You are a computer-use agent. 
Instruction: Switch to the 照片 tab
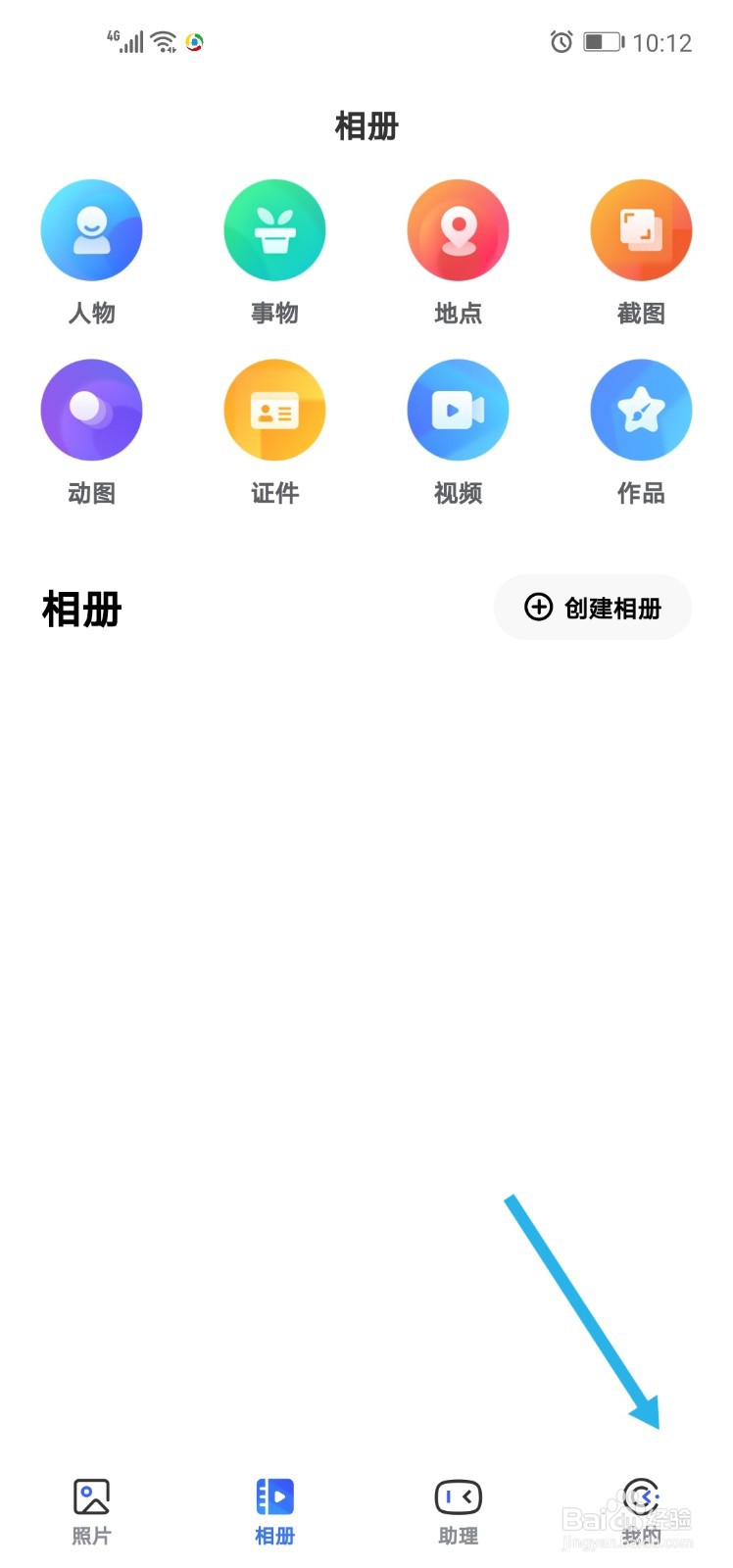click(91, 1511)
